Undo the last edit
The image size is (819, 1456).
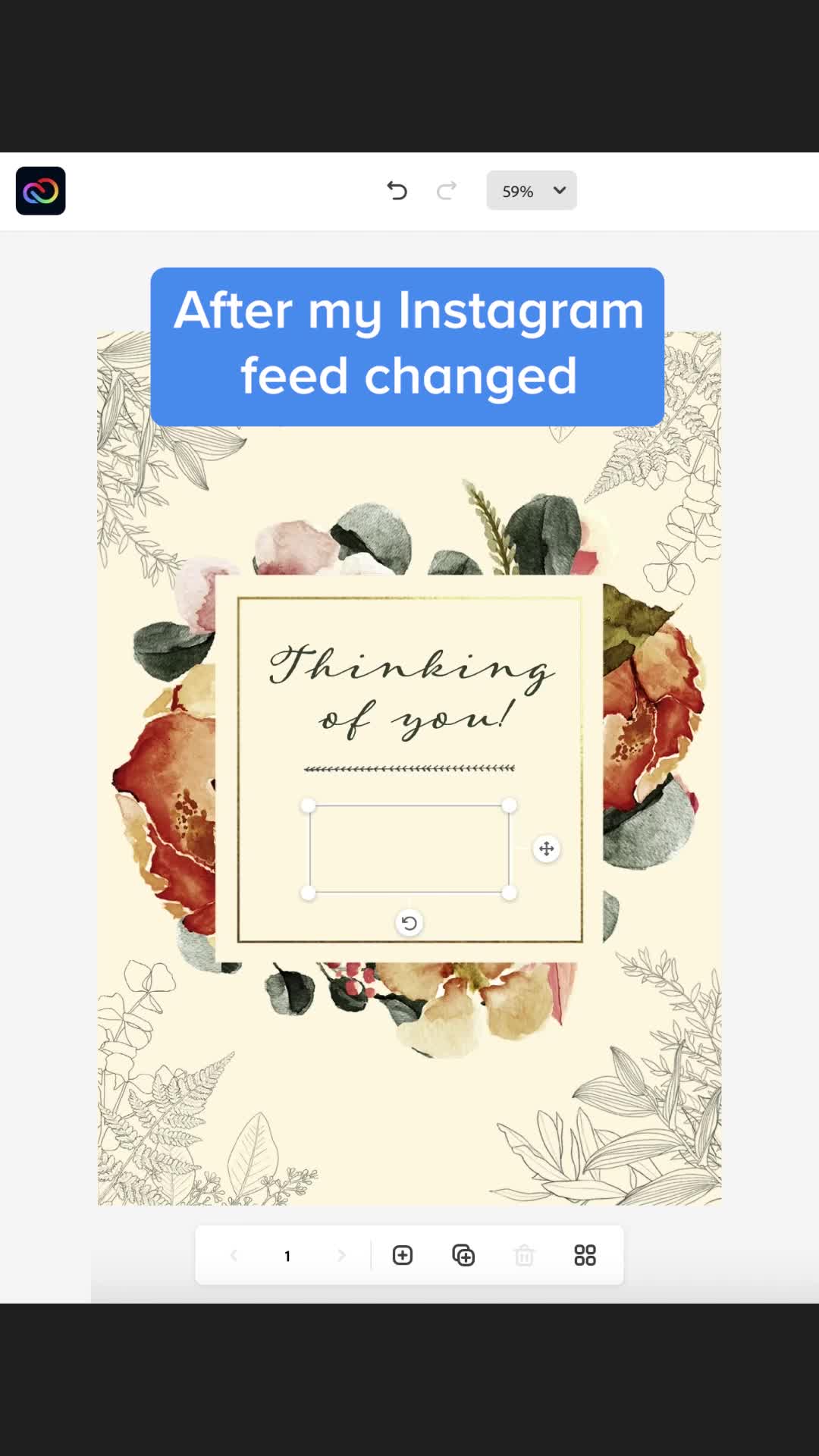(x=397, y=190)
